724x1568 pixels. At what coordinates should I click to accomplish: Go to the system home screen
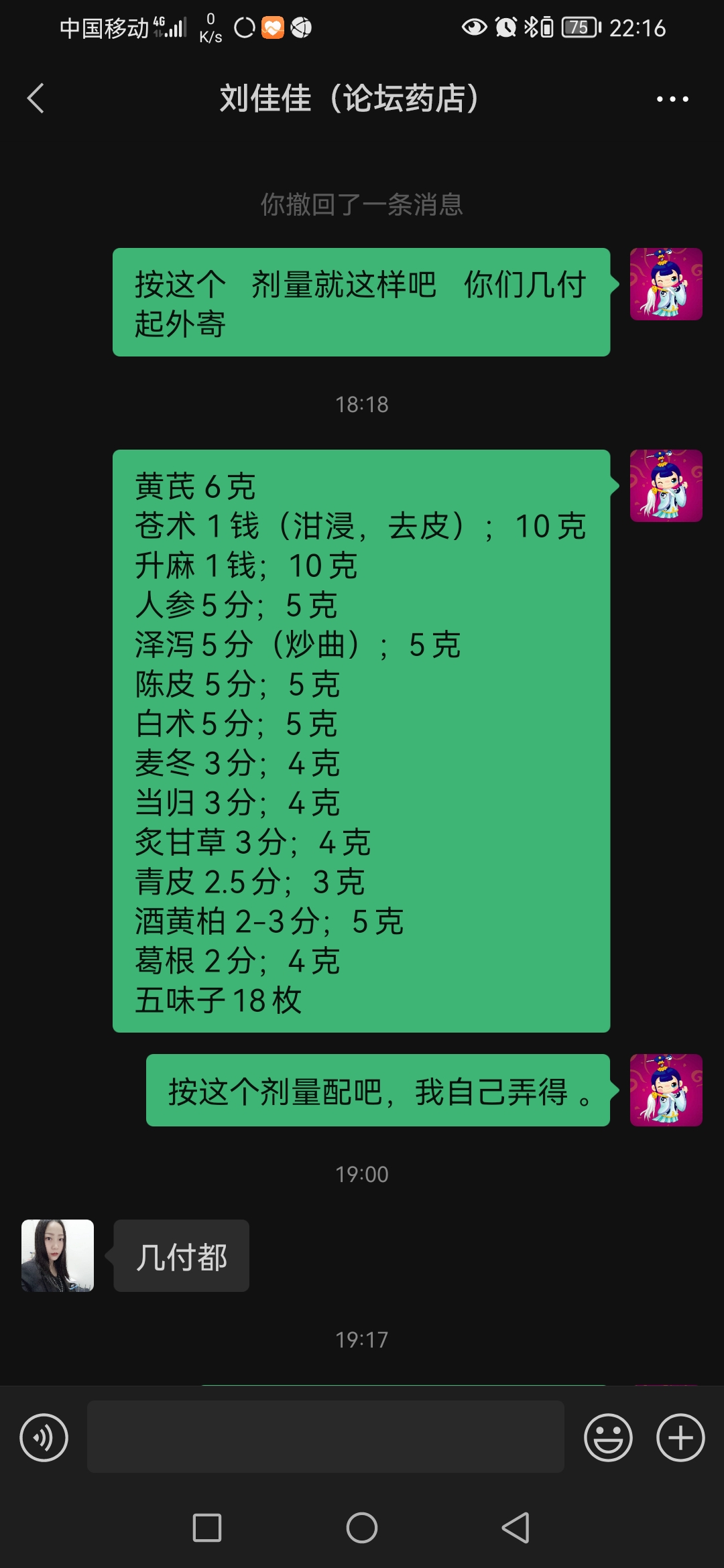[x=361, y=1528]
